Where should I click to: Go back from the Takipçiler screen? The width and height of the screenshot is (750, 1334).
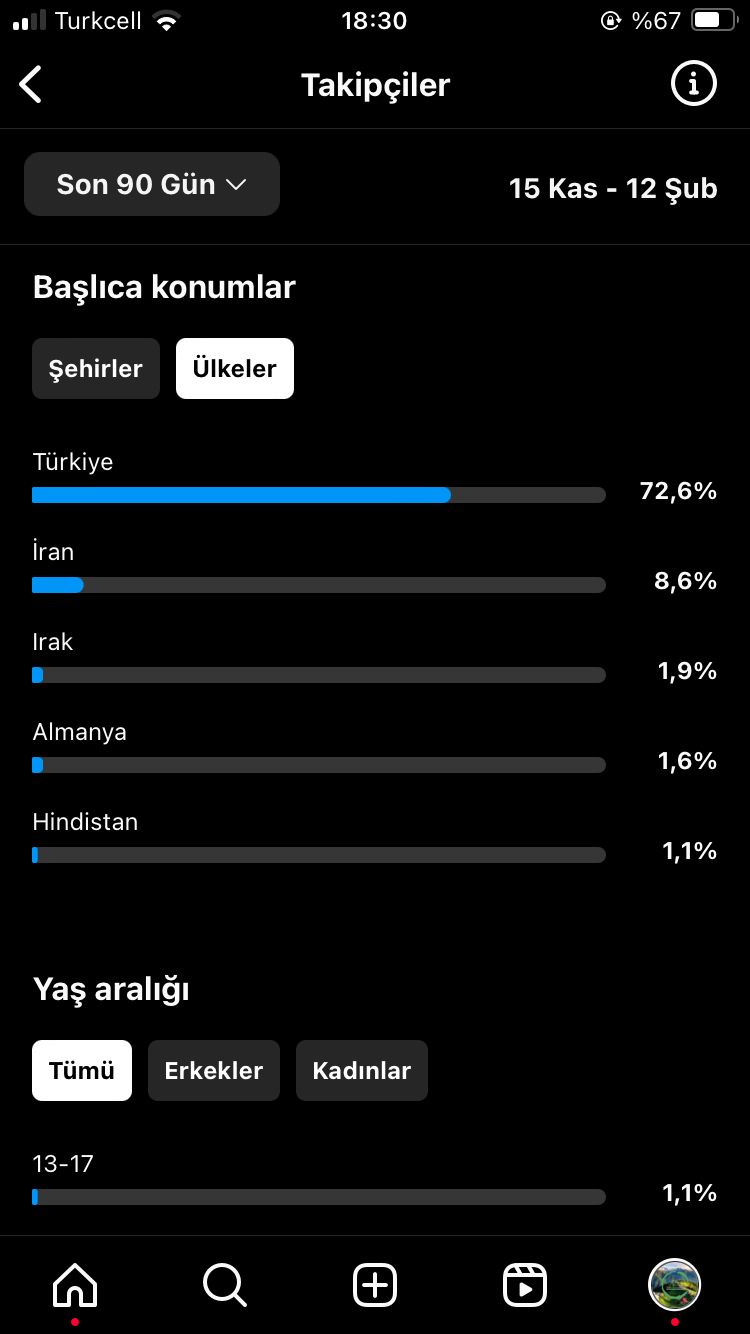tap(31, 85)
